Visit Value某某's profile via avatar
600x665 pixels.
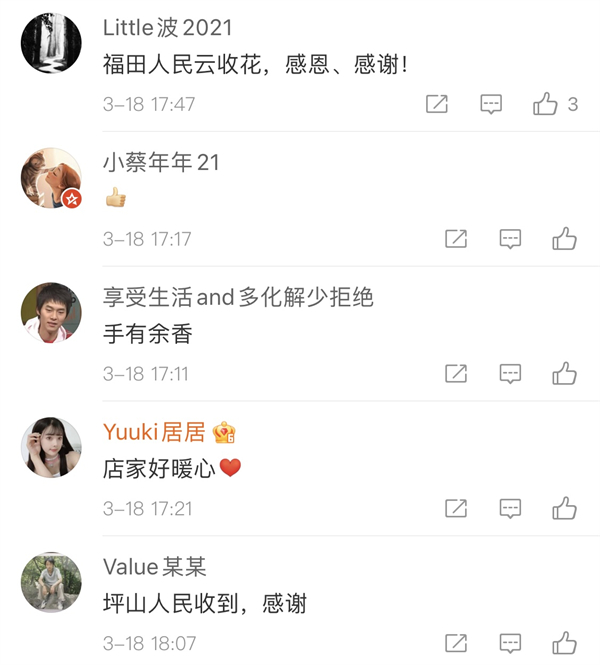(x=51, y=583)
